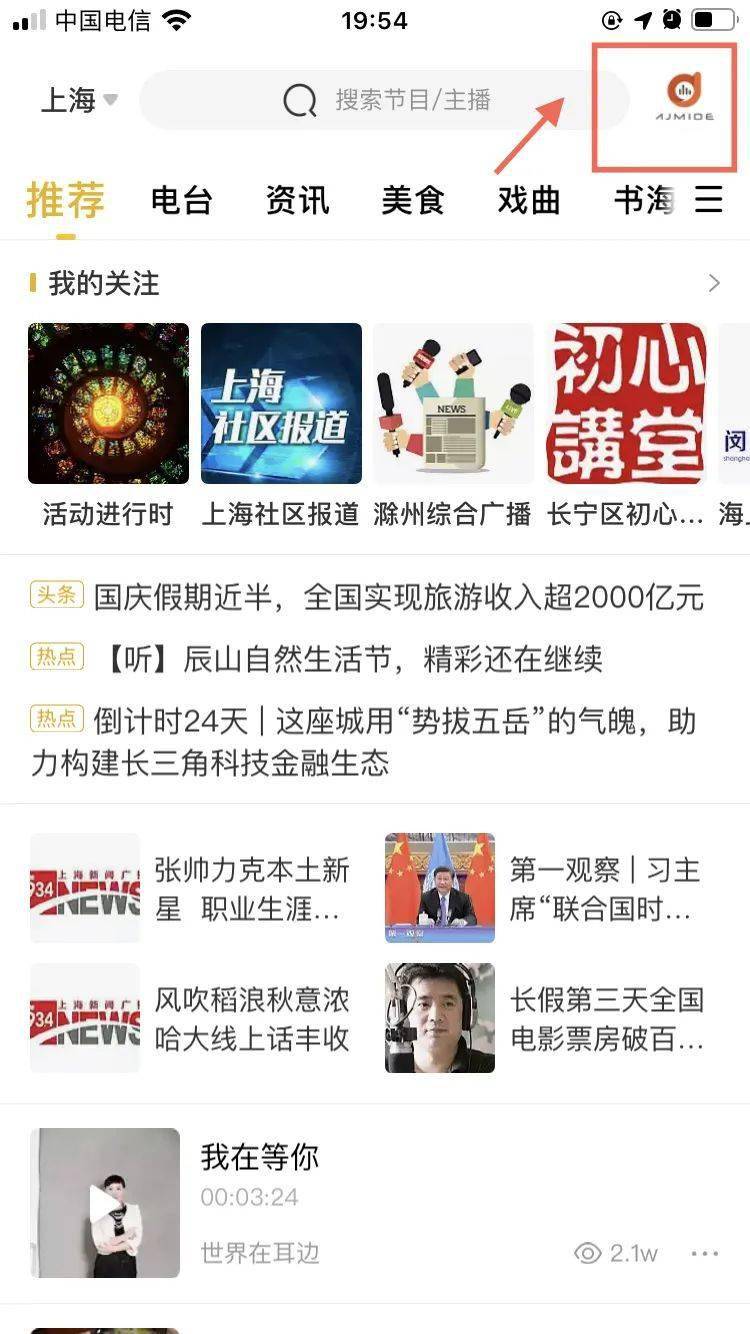Expand 我的关注 with the chevron
Screen dimensions: 750x1334
point(714,283)
